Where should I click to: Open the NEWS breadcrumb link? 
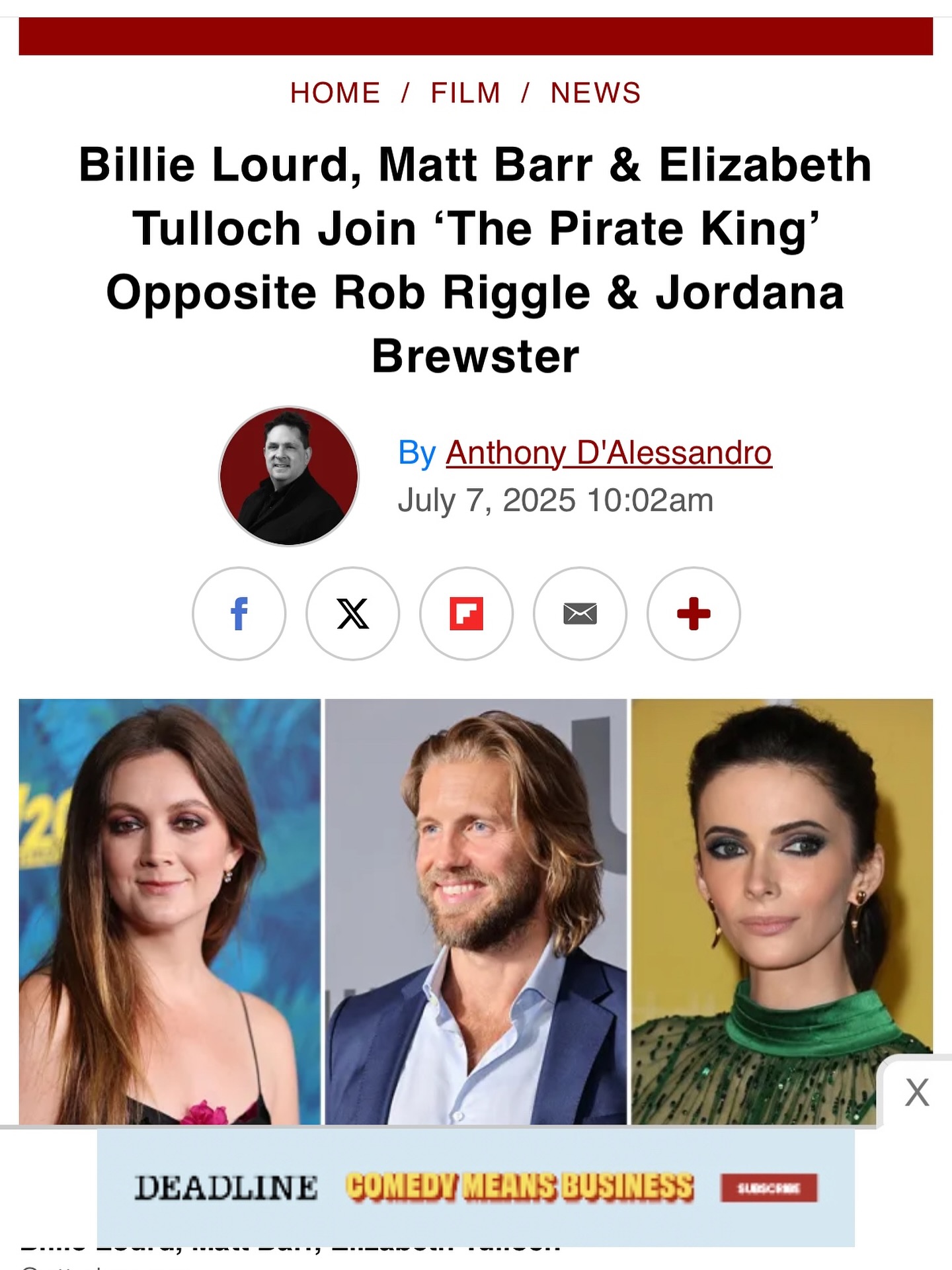[x=596, y=93]
